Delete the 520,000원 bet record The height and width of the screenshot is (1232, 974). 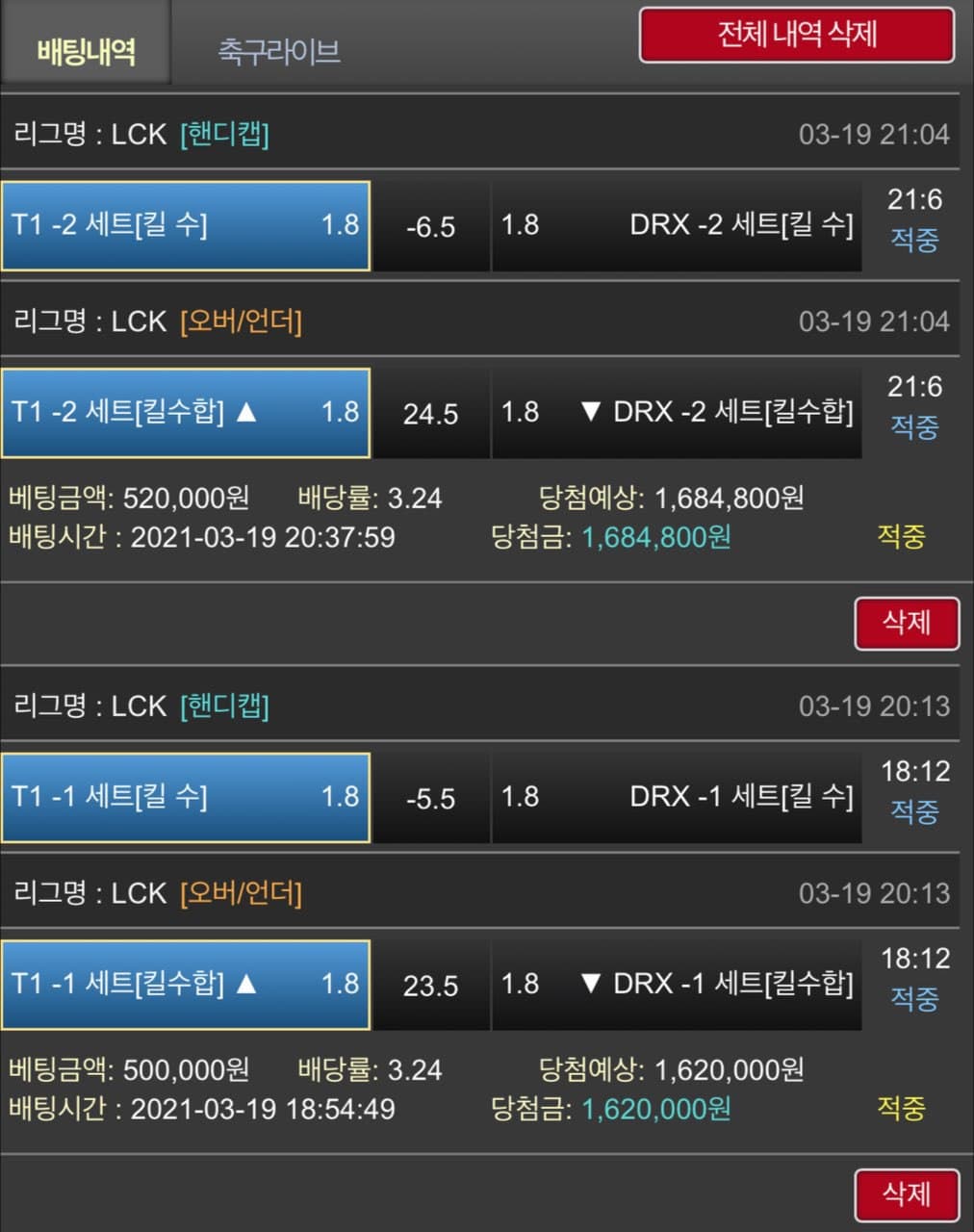[x=906, y=623]
